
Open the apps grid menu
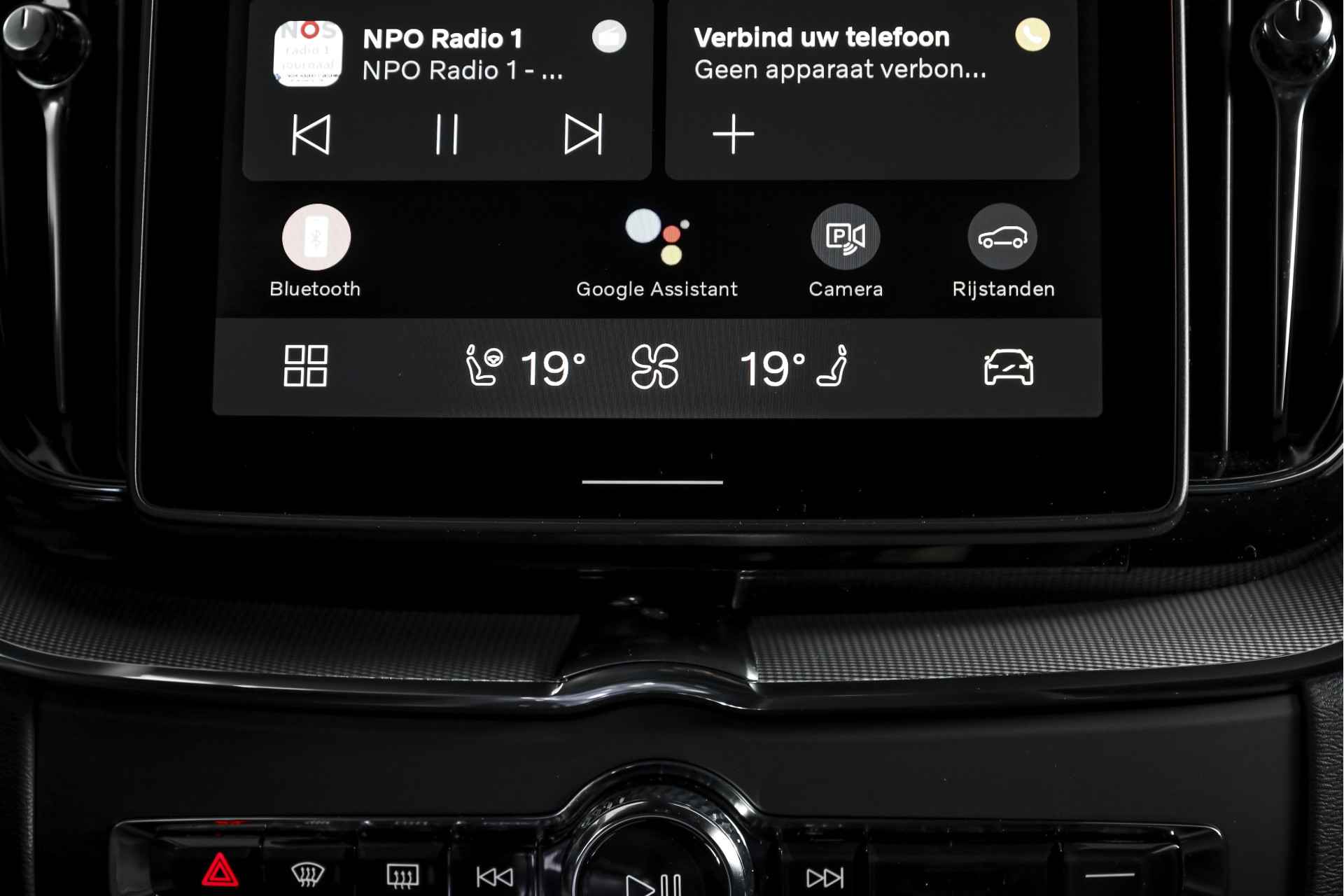click(305, 366)
